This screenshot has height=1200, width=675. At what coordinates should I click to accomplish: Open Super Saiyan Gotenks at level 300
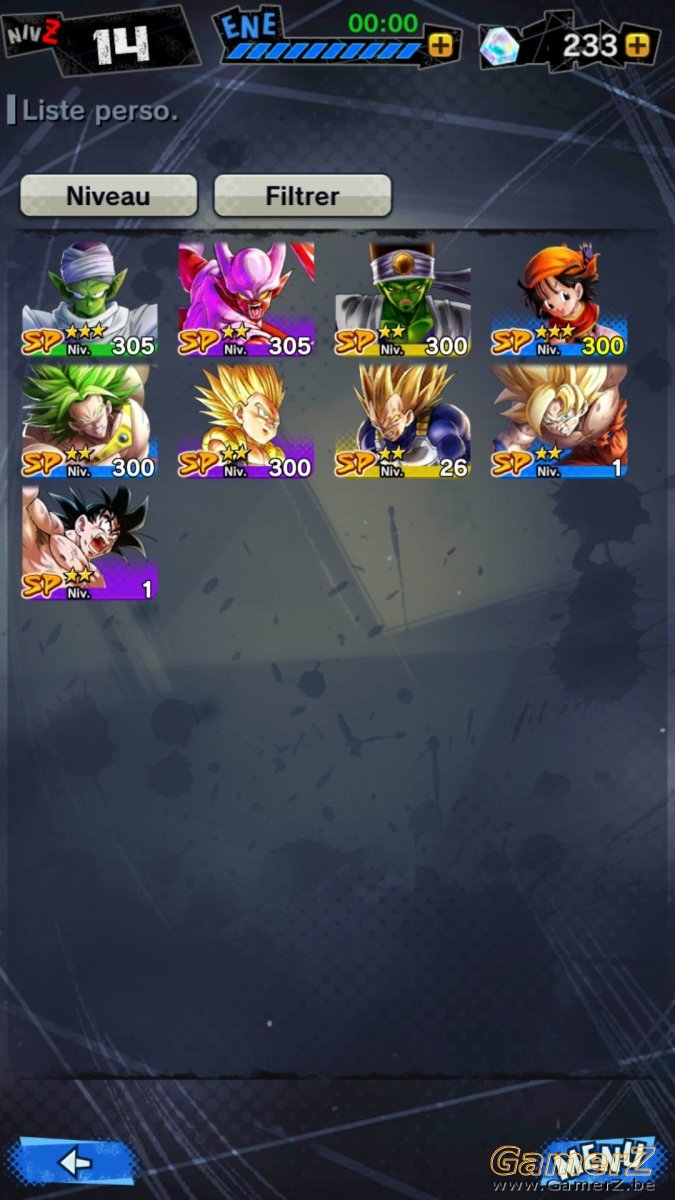[x=246, y=421]
